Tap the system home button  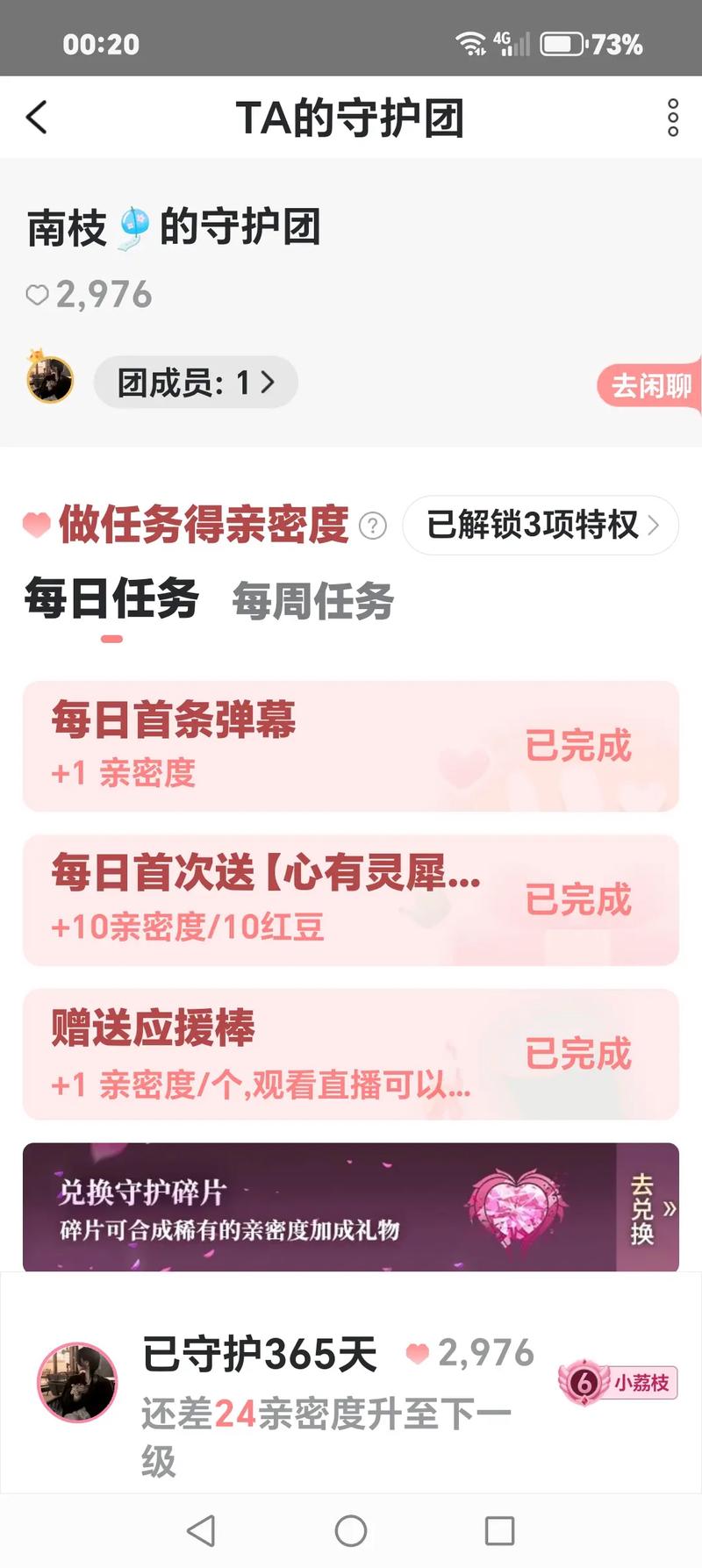[x=351, y=1531]
